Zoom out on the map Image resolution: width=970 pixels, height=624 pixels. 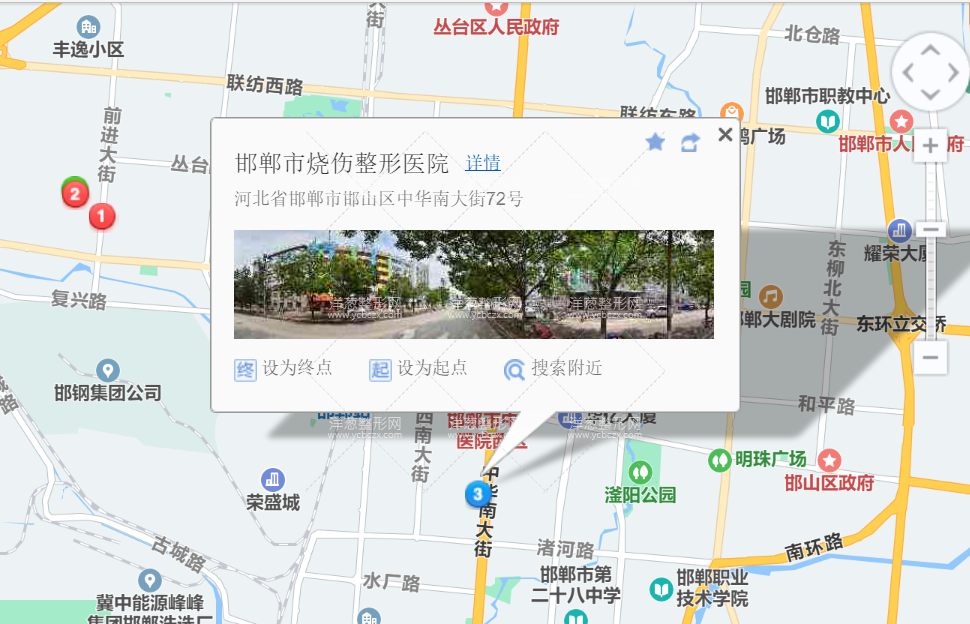click(930, 357)
